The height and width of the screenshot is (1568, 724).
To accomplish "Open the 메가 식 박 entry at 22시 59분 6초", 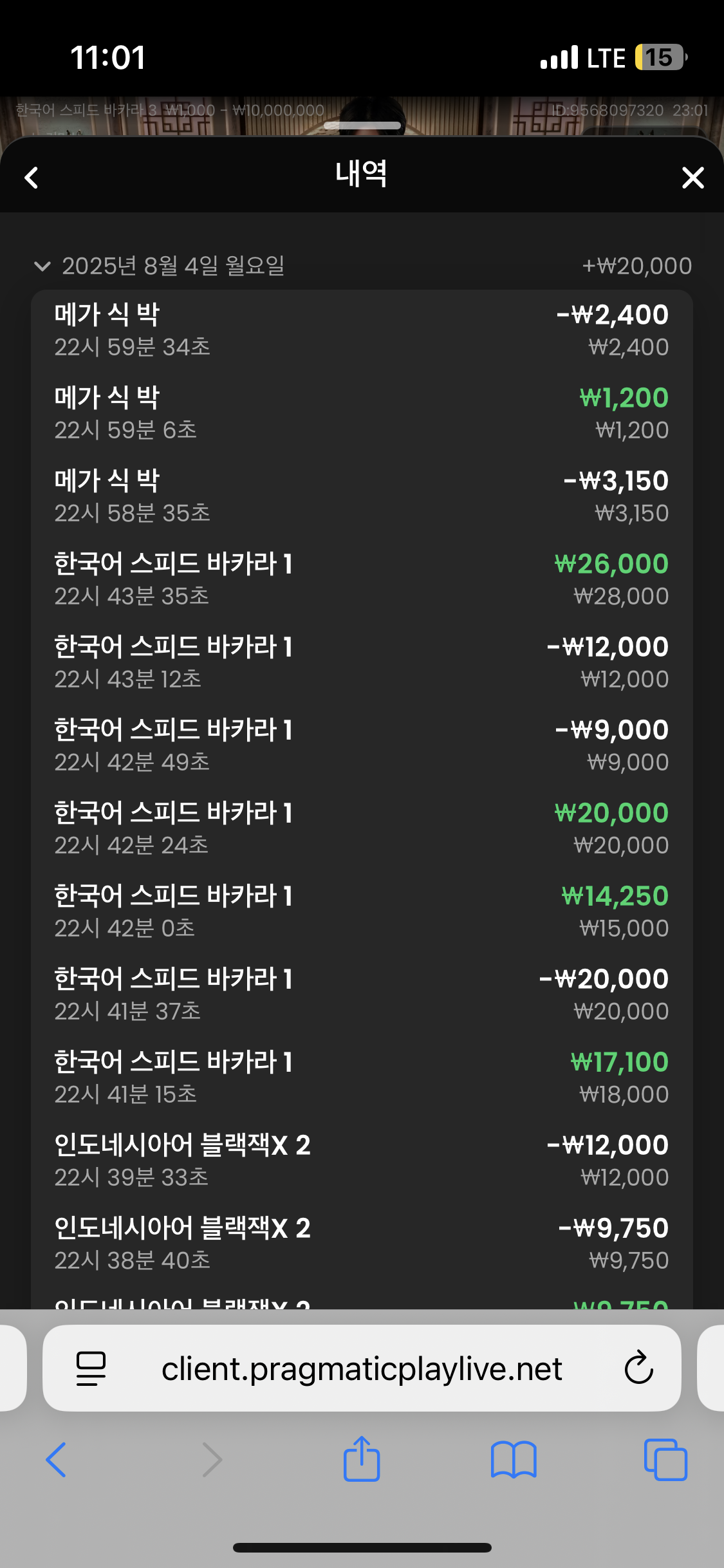I will point(362,414).
